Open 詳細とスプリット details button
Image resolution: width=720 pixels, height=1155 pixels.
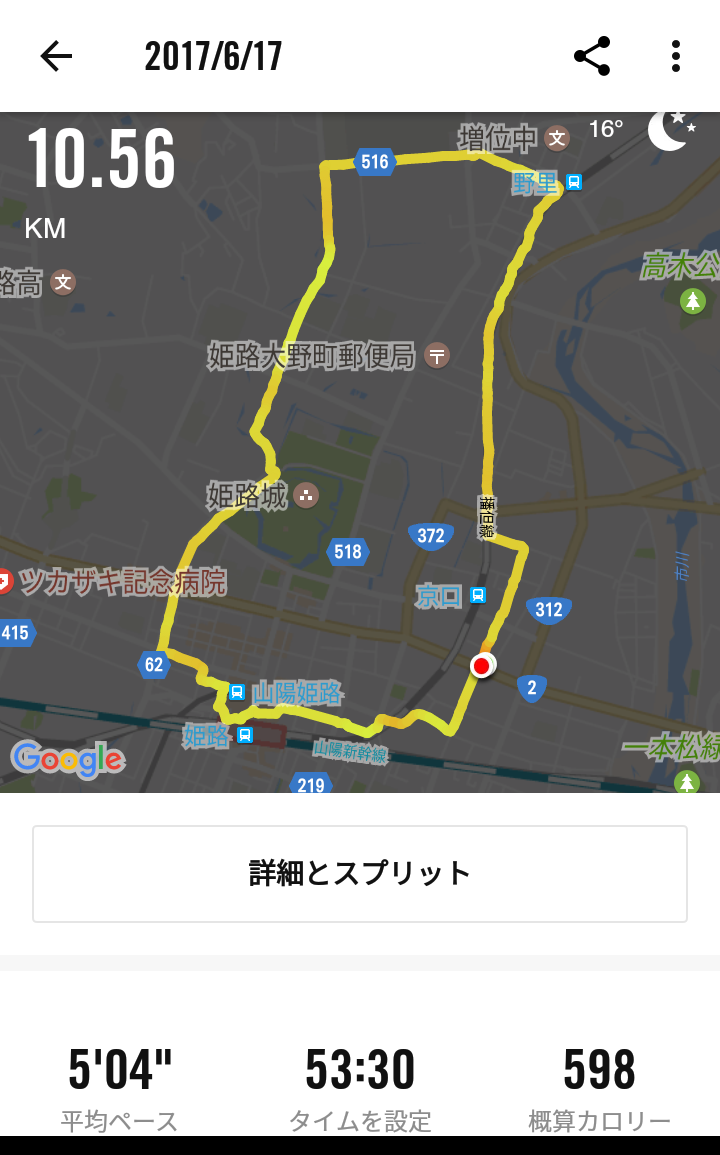pyautogui.click(x=360, y=873)
